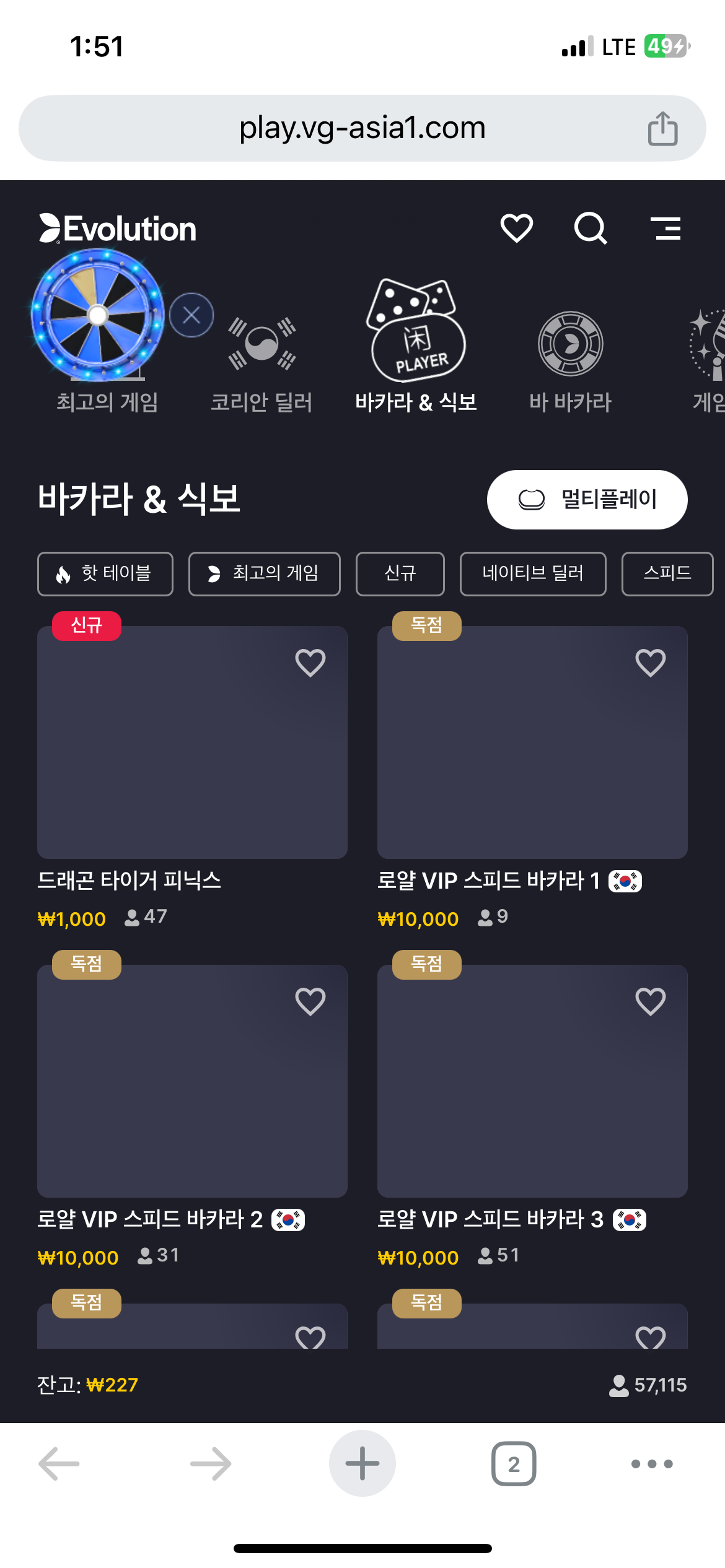Open the game search
Screen dimensions: 725x1568
coord(590,229)
